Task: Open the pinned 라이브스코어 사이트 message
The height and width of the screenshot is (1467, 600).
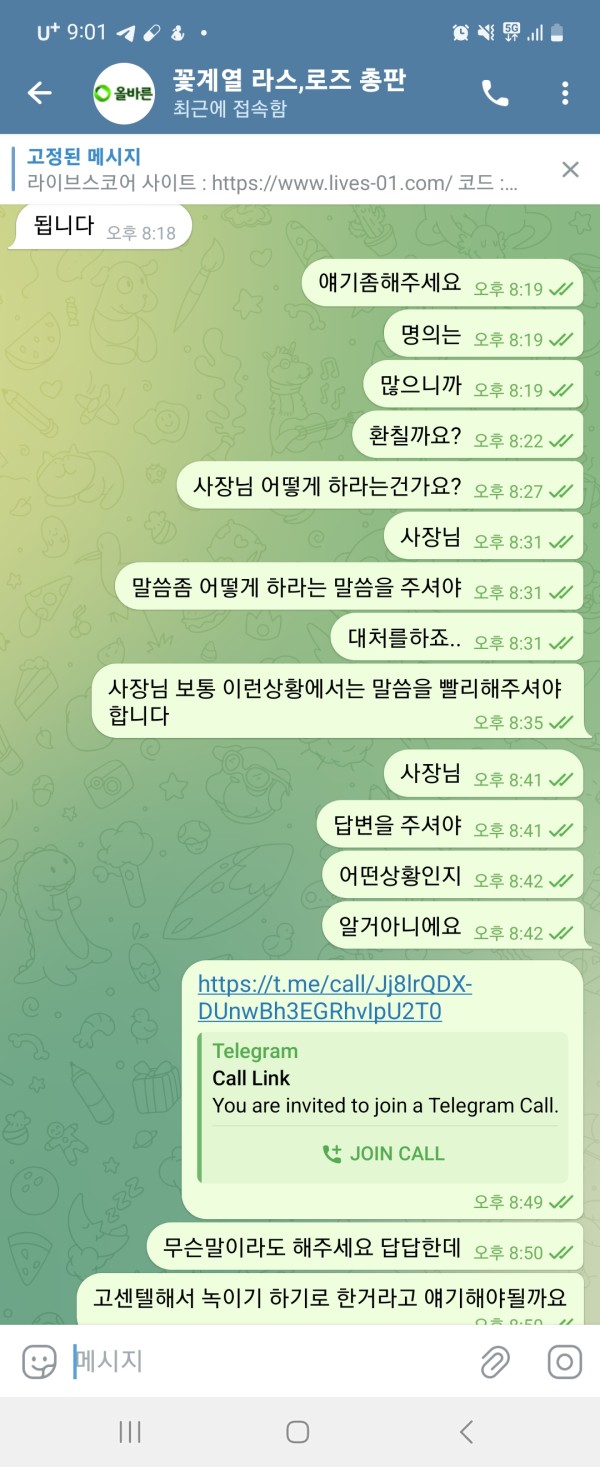Action: [x=270, y=170]
